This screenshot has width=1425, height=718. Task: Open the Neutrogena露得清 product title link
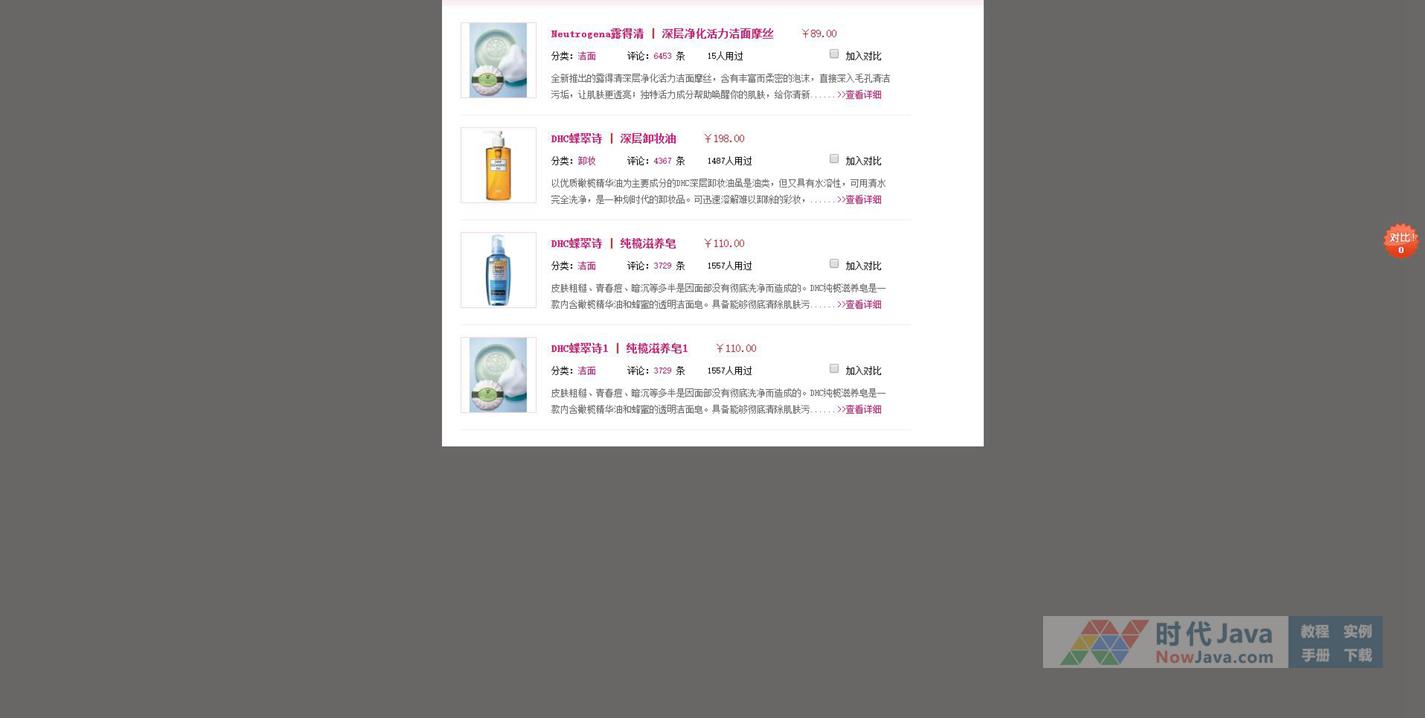(662, 34)
